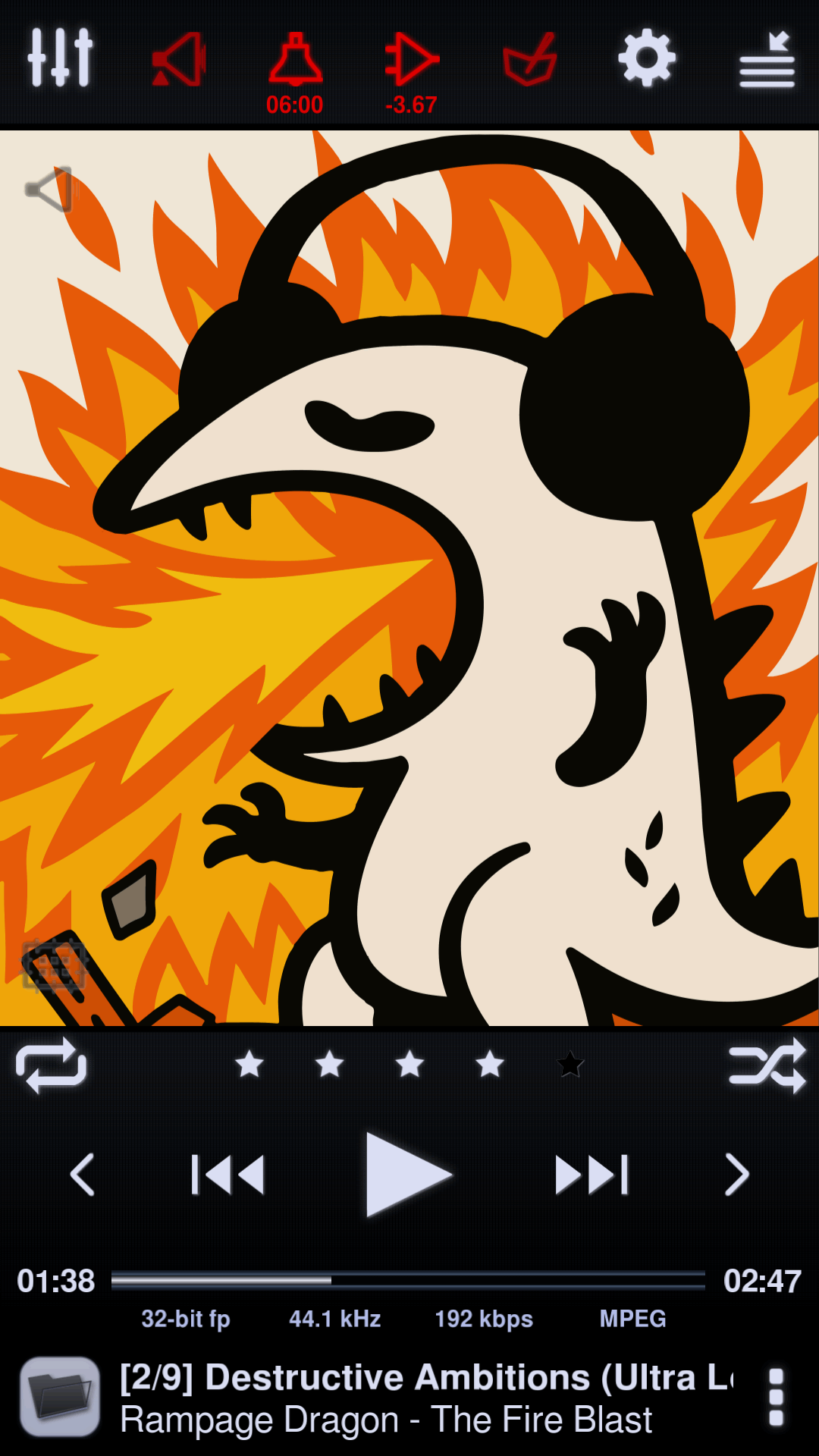Open the equalizer panel

click(x=59, y=57)
